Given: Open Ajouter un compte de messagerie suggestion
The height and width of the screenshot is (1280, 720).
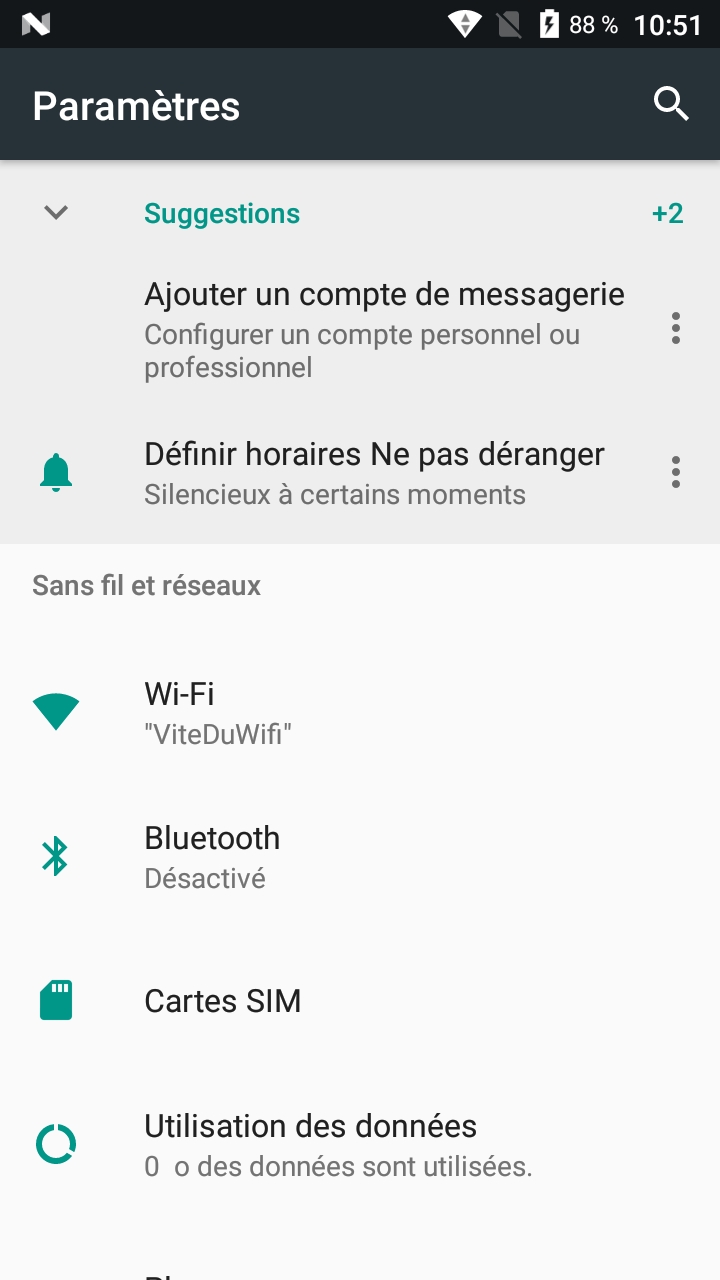Looking at the screenshot, I should [384, 329].
